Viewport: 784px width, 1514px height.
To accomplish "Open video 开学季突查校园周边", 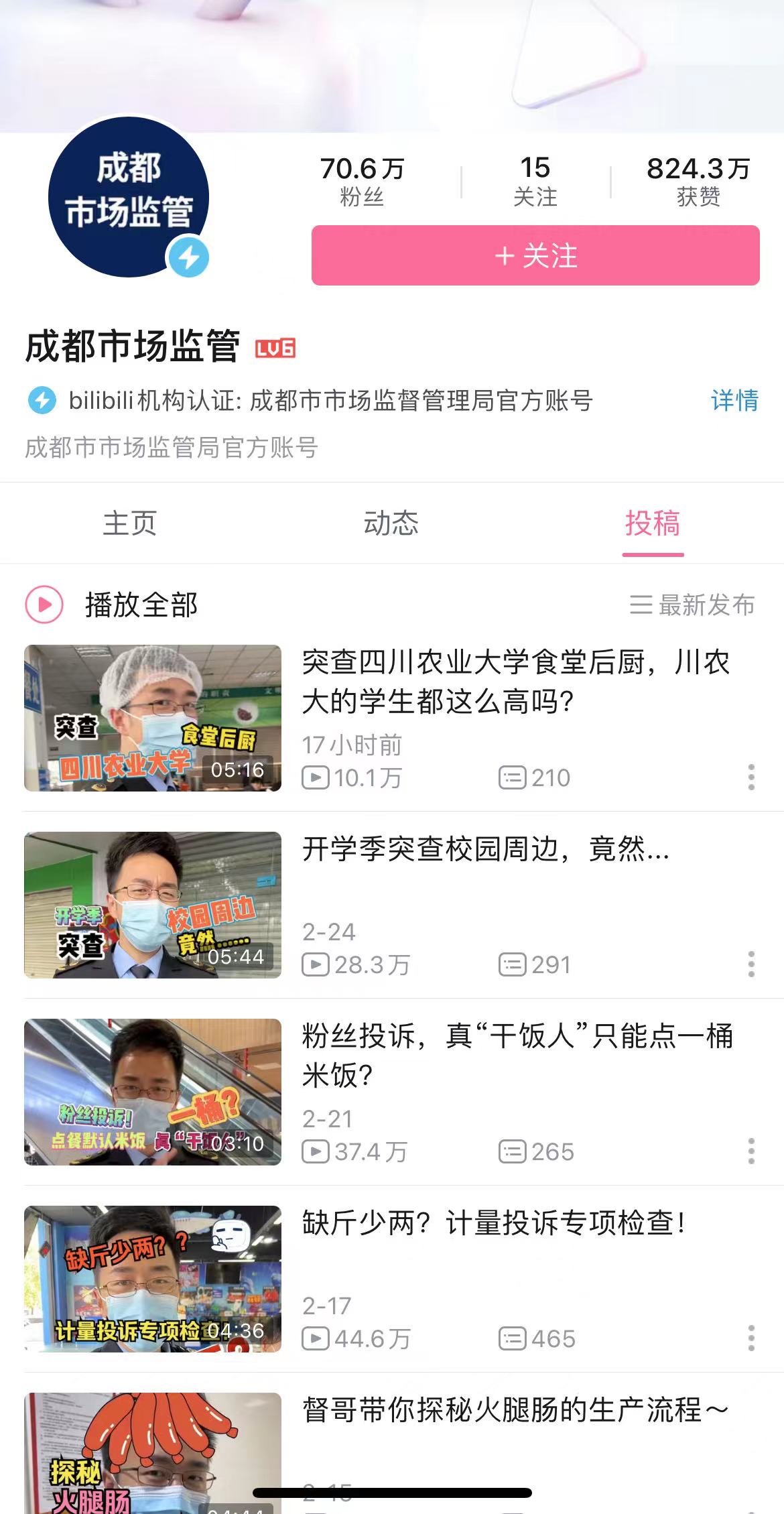I will [x=486, y=849].
